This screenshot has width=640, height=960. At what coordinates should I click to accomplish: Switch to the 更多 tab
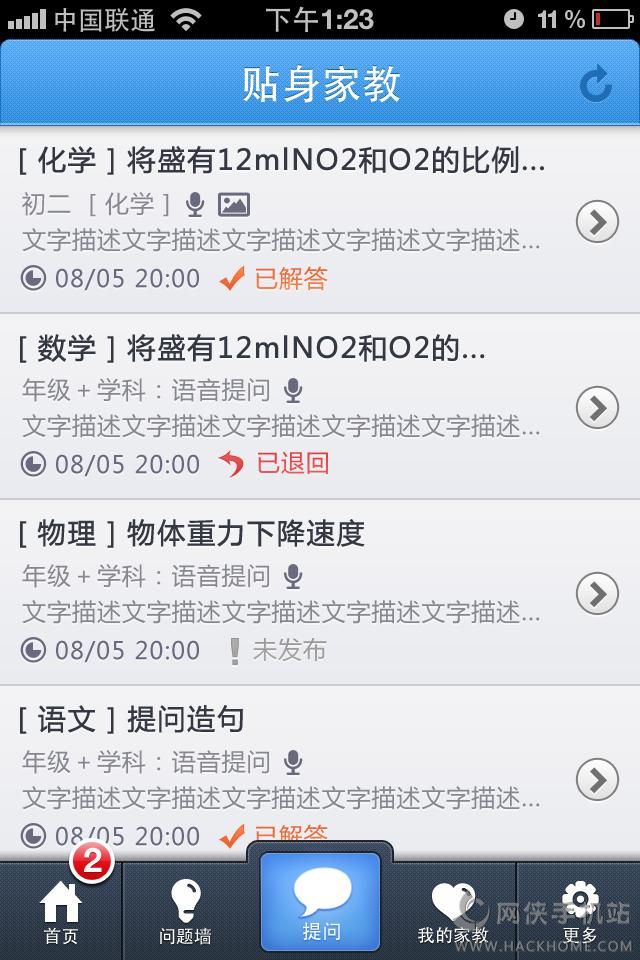click(580, 912)
